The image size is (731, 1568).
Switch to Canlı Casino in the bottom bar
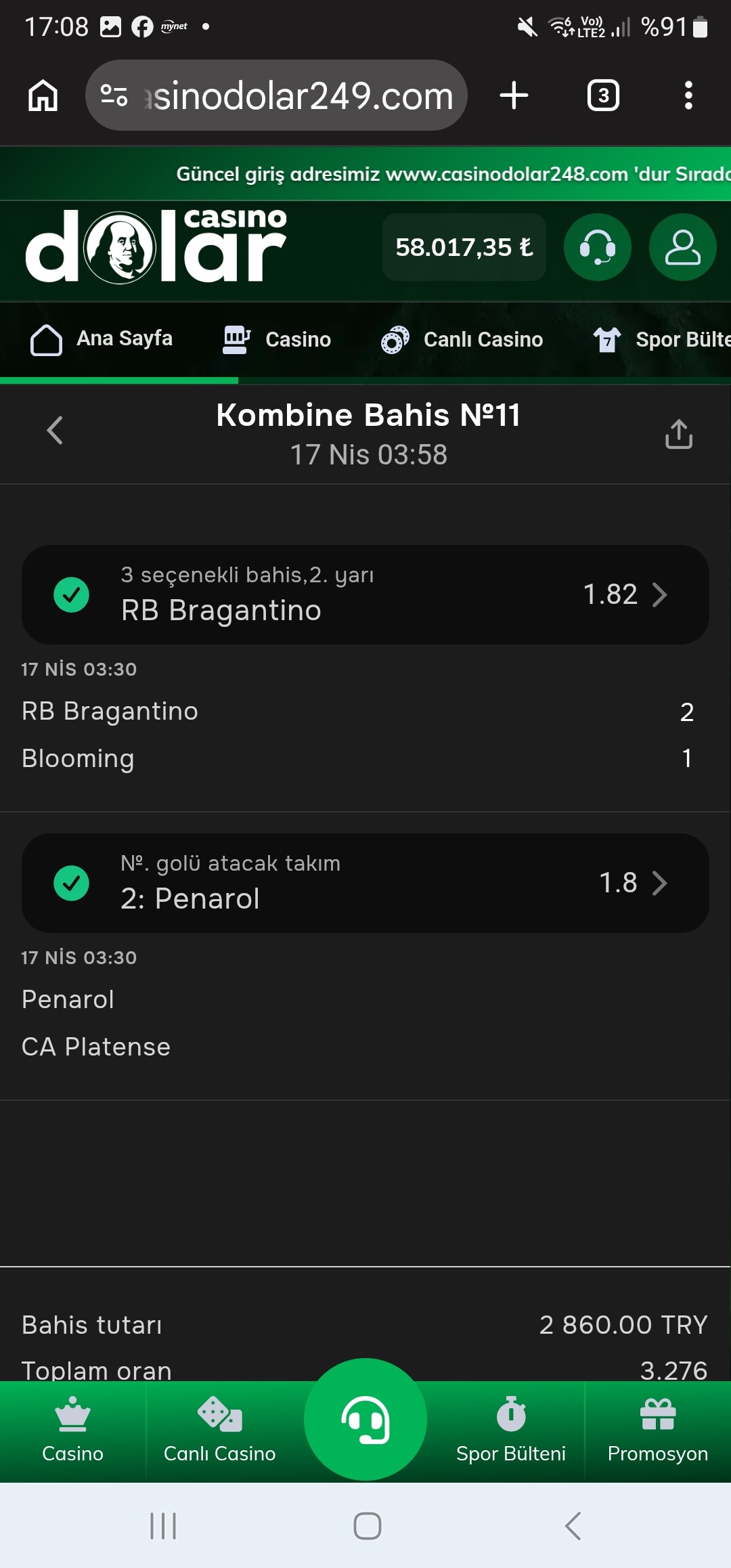pos(219,1430)
